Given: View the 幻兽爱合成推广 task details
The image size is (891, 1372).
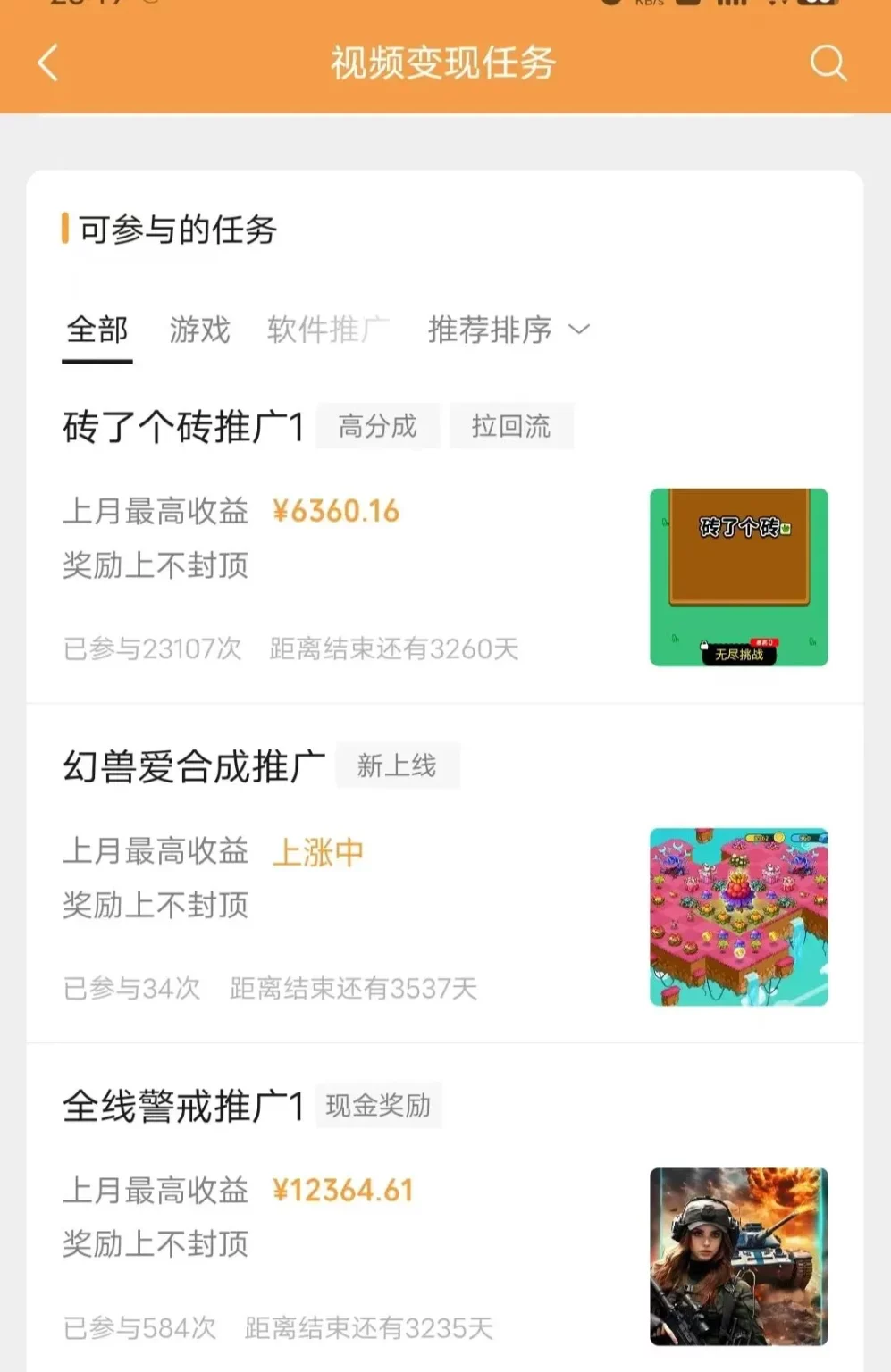Looking at the screenshot, I should coord(194,766).
